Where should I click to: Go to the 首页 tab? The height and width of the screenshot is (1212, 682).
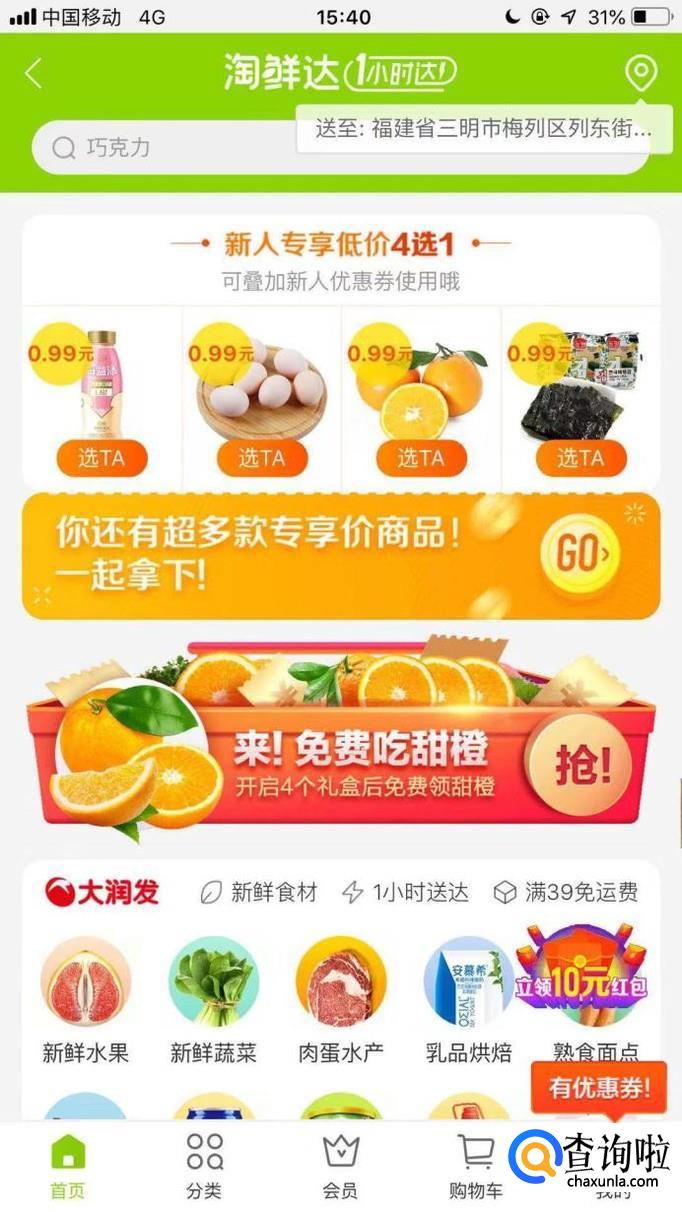(68, 1165)
